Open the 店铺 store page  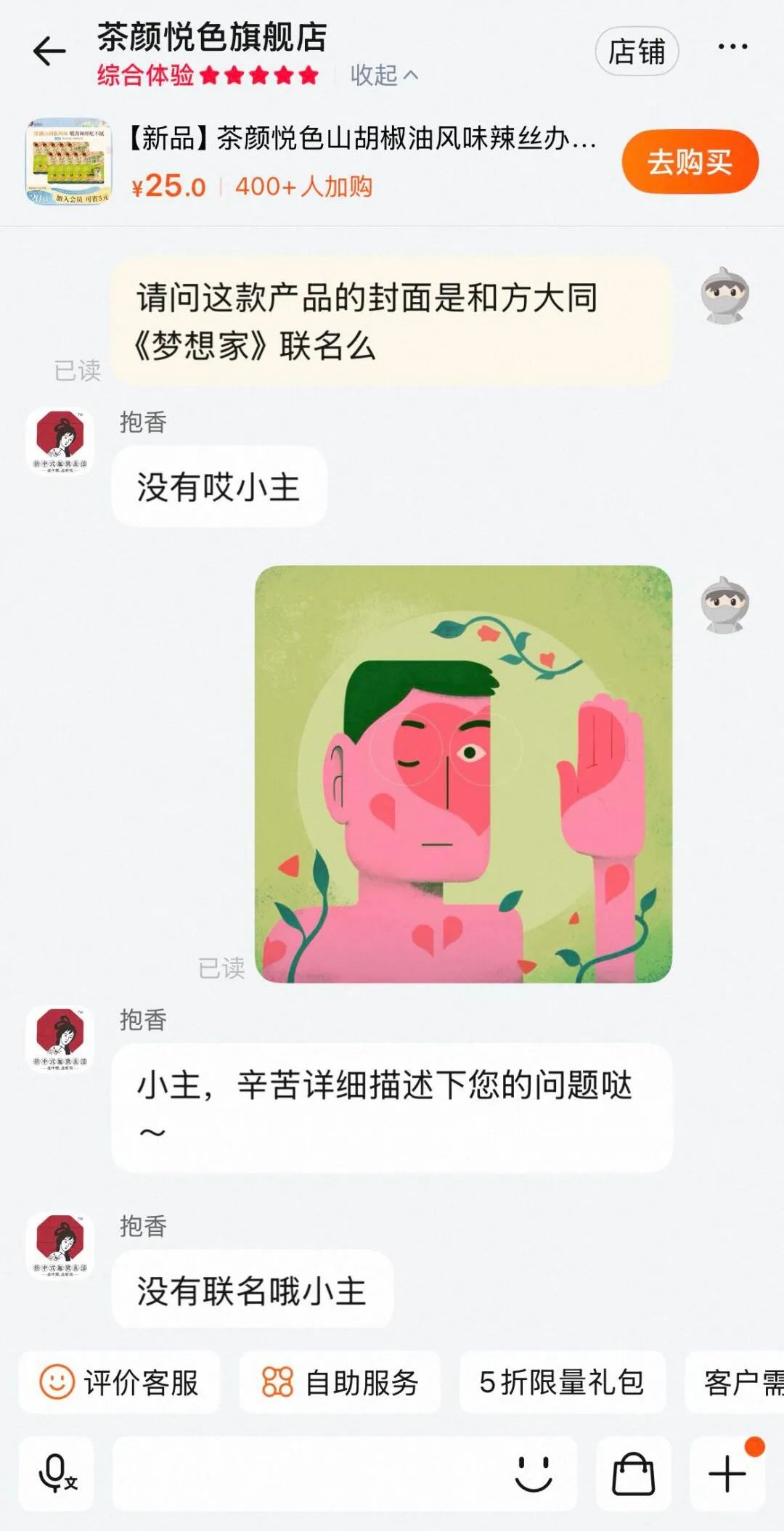pyautogui.click(x=637, y=52)
